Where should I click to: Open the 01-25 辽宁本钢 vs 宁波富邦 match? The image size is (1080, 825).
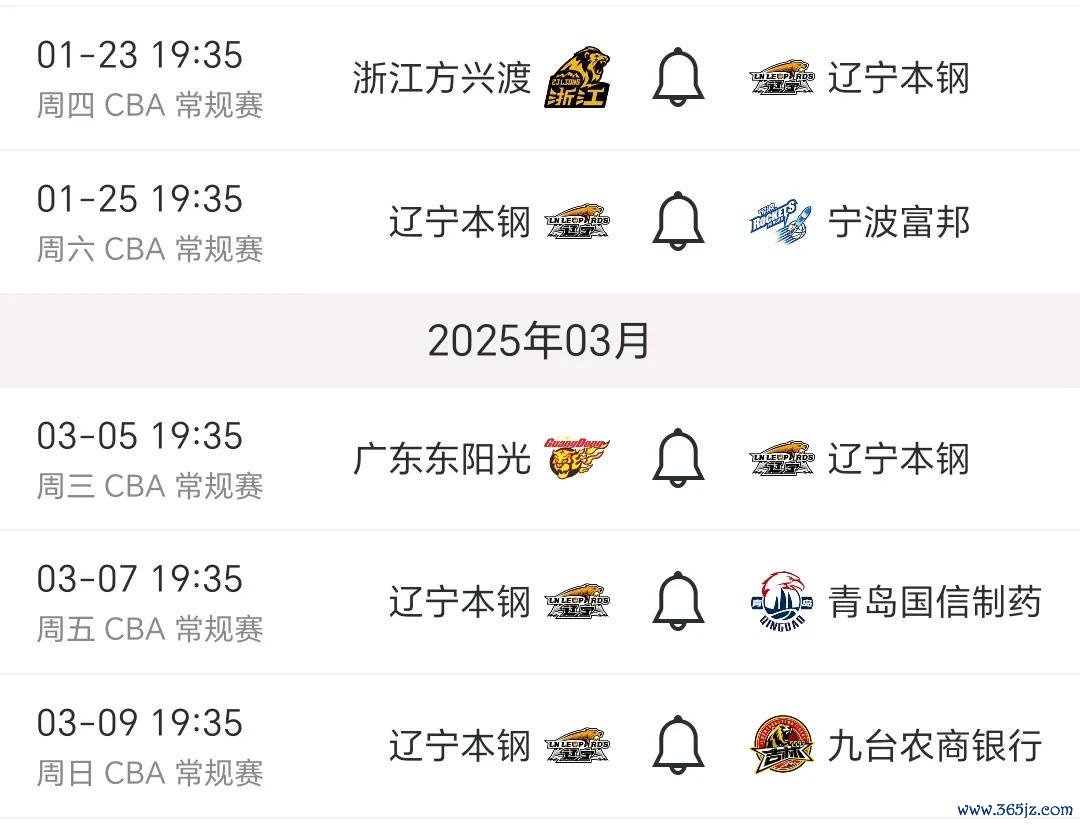coord(150,221)
